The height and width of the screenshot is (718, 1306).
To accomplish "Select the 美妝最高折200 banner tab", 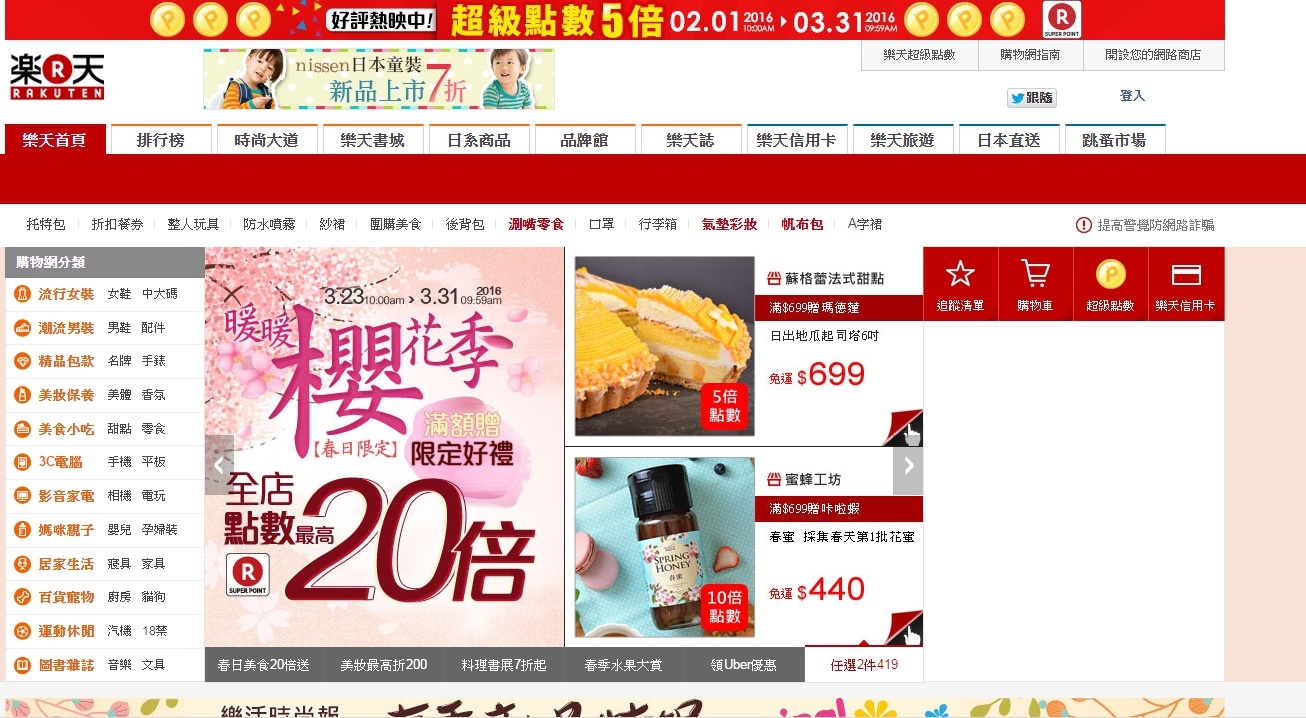I will point(384,665).
